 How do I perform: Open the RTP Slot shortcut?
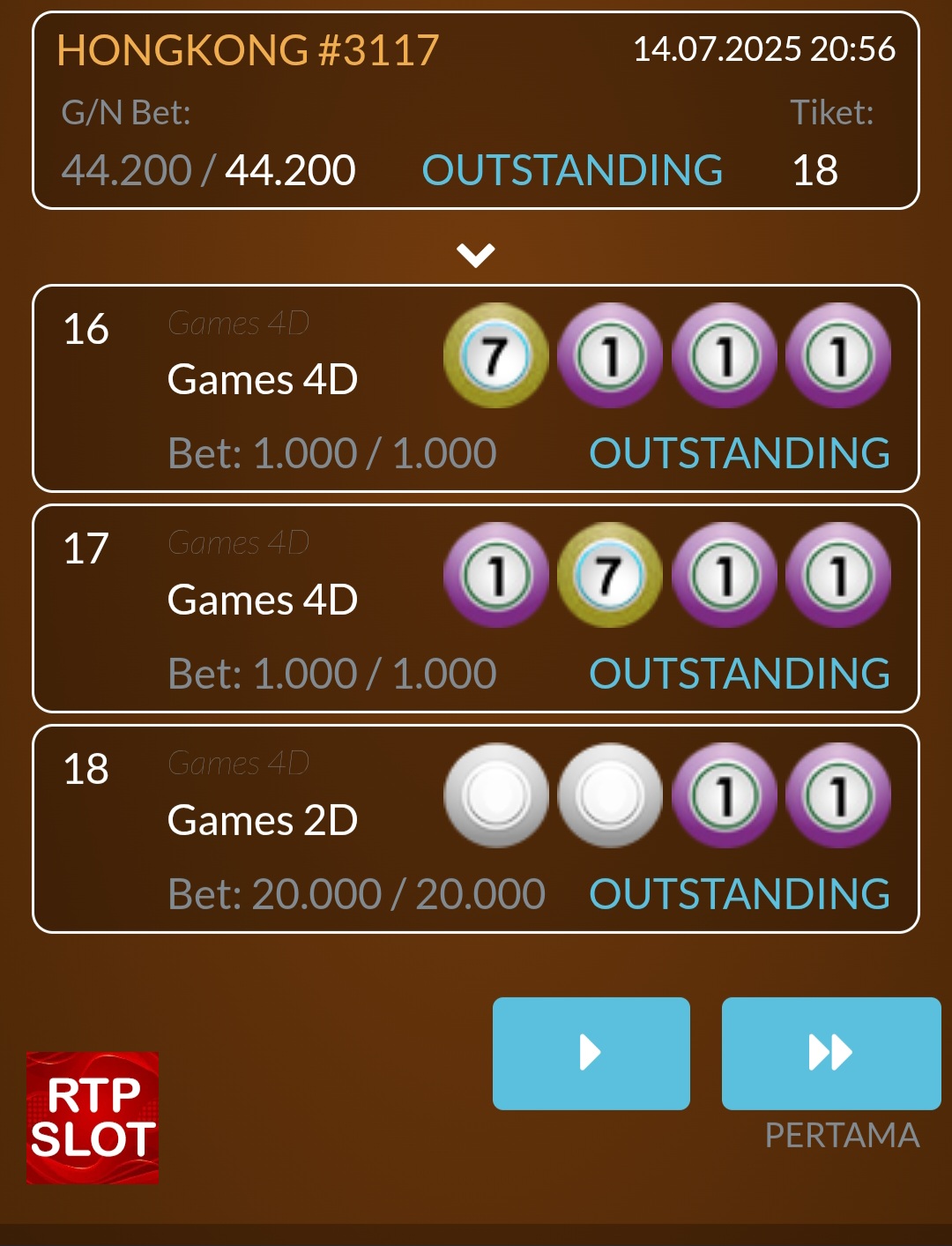click(93, 1117)
